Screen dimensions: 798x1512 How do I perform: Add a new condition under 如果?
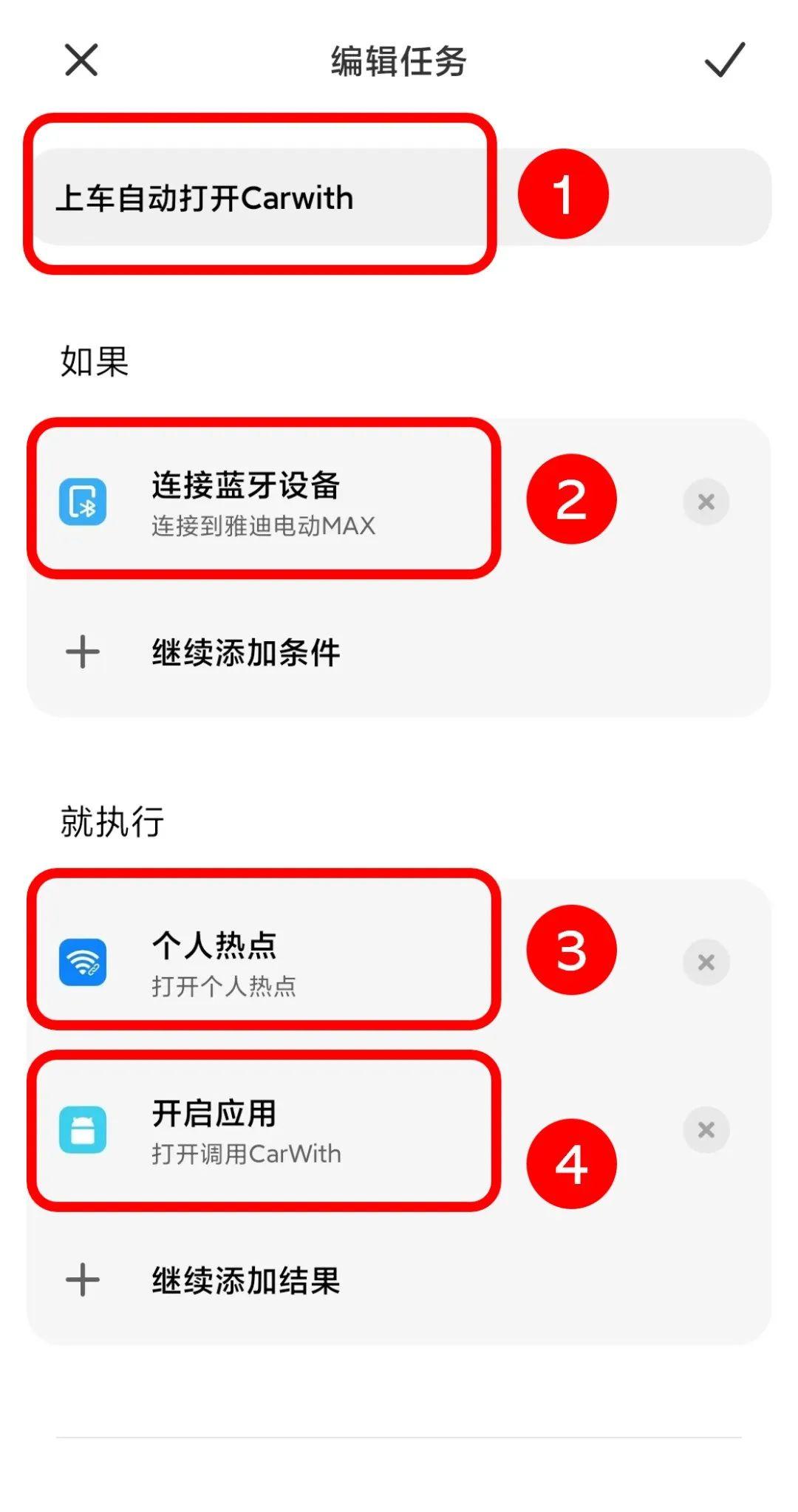click(244, 651)
